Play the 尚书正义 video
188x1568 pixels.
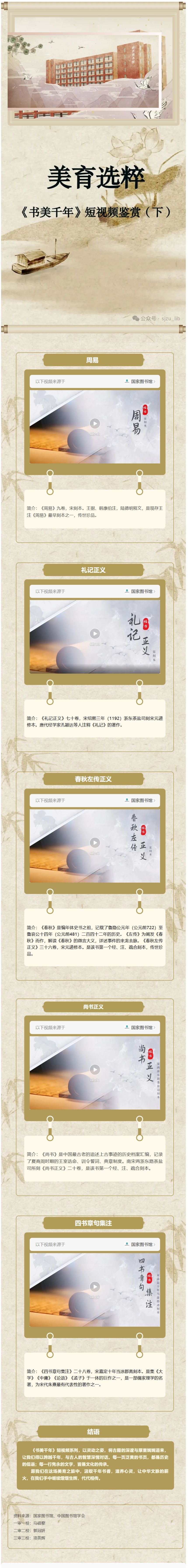95,1069
